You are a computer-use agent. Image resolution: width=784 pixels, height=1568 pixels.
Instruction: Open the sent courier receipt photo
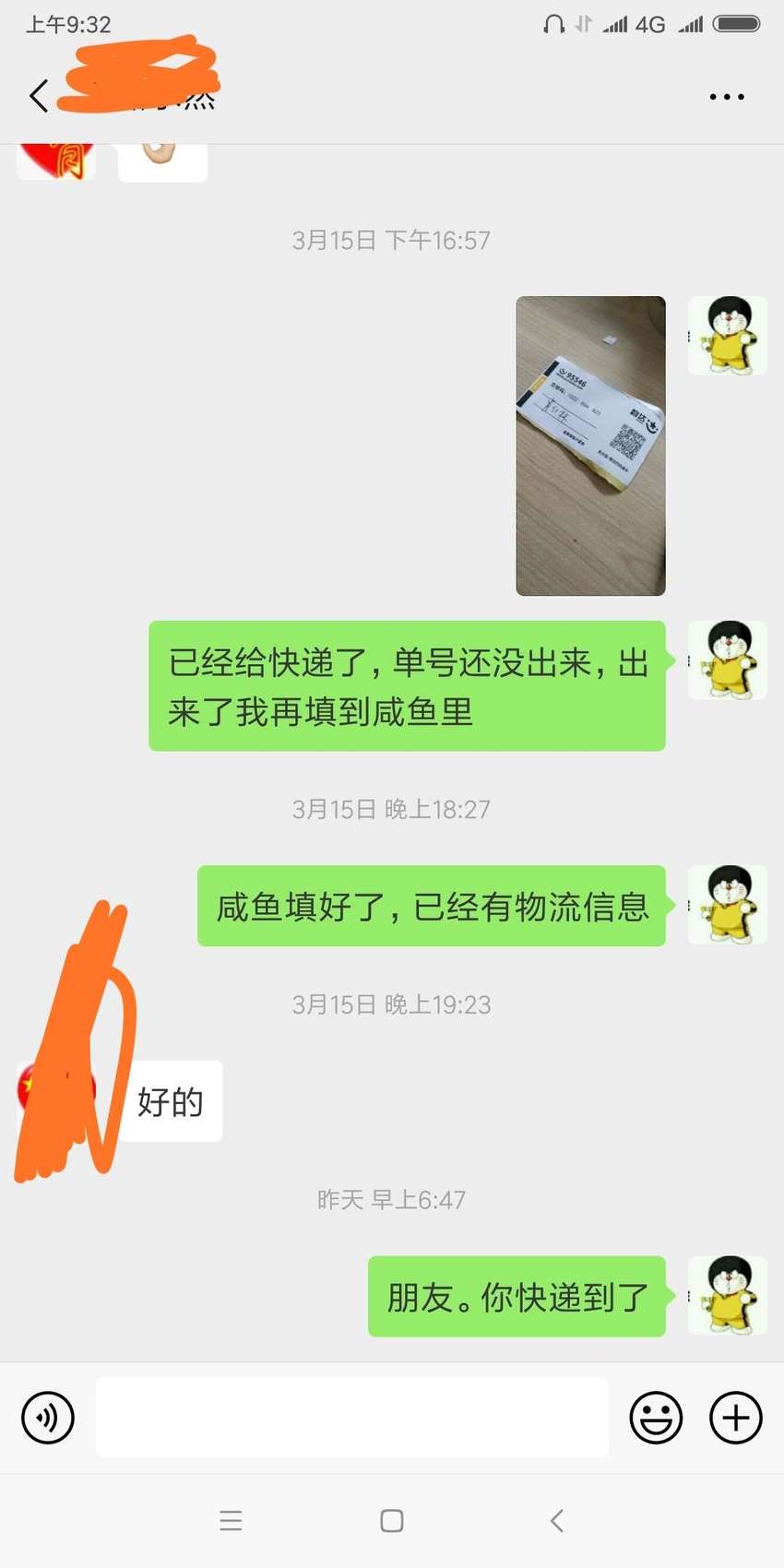click(x=590, y=445)
